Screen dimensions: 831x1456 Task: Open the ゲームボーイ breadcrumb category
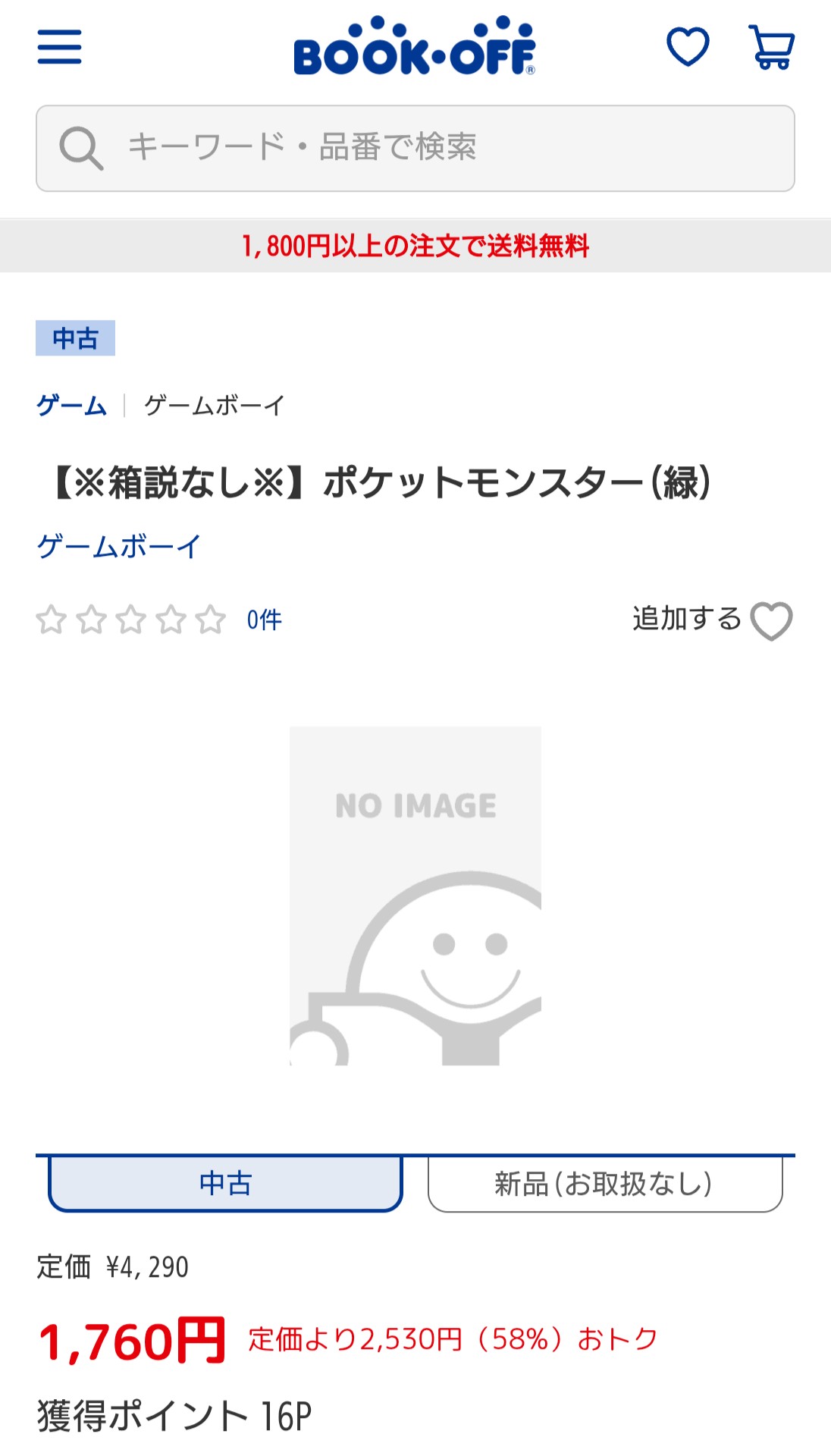215,406
